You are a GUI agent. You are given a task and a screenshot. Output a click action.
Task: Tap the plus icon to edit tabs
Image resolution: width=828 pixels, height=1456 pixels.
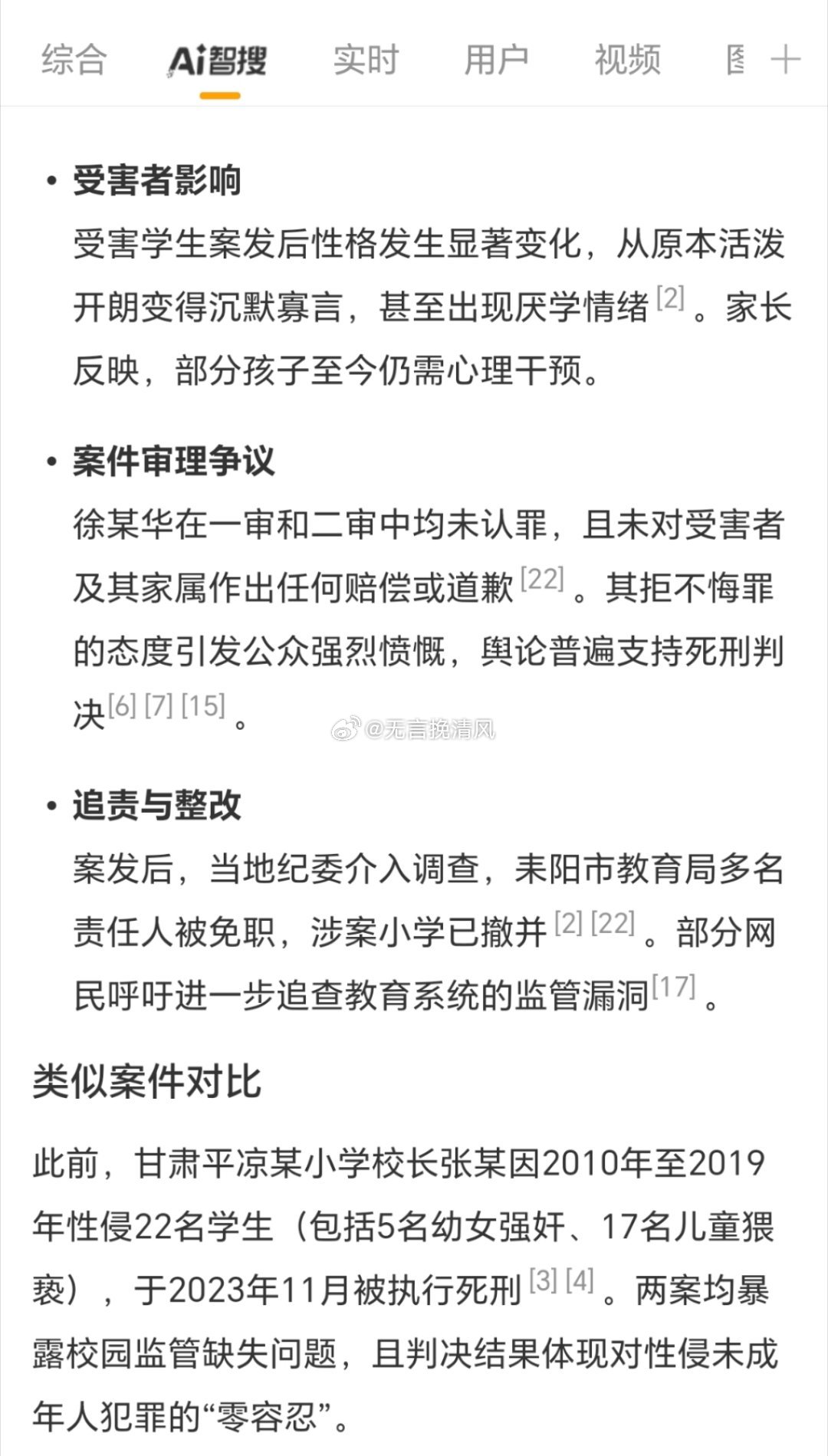pos(786,60)
